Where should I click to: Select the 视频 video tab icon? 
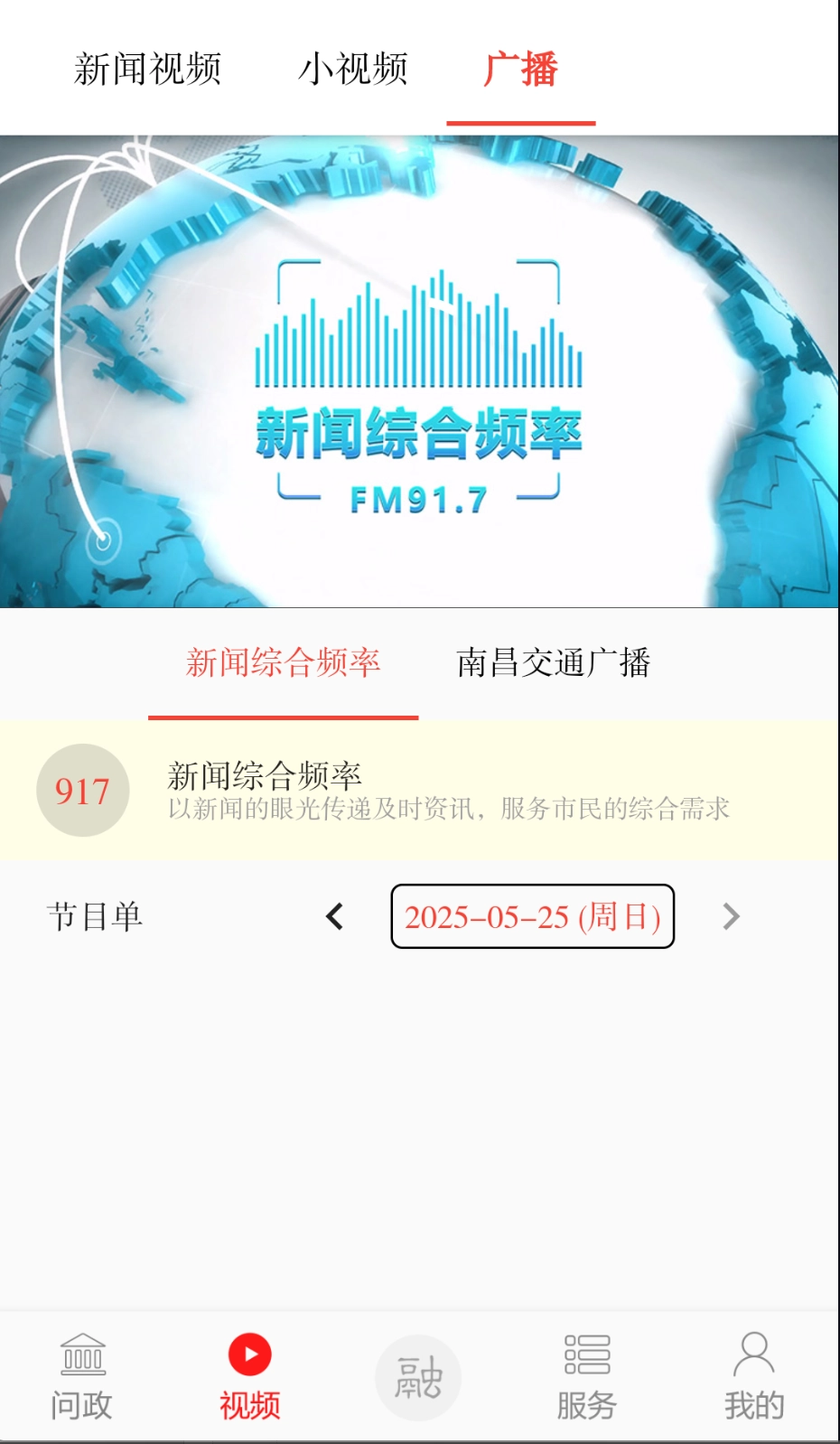tap(249, 1374)
